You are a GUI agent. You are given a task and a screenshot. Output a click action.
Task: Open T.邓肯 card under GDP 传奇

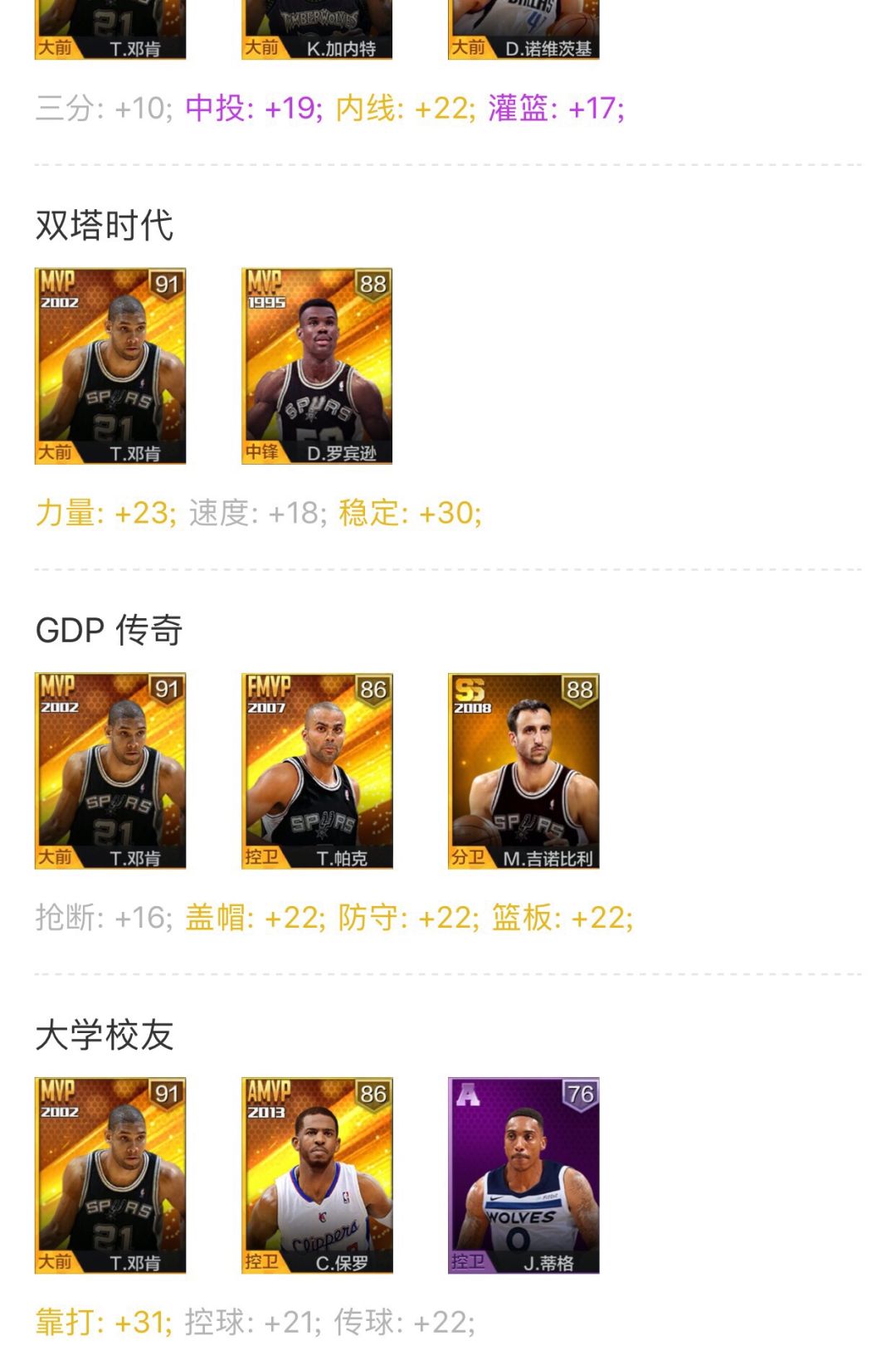pyautogui.click(x=110, y=771)
